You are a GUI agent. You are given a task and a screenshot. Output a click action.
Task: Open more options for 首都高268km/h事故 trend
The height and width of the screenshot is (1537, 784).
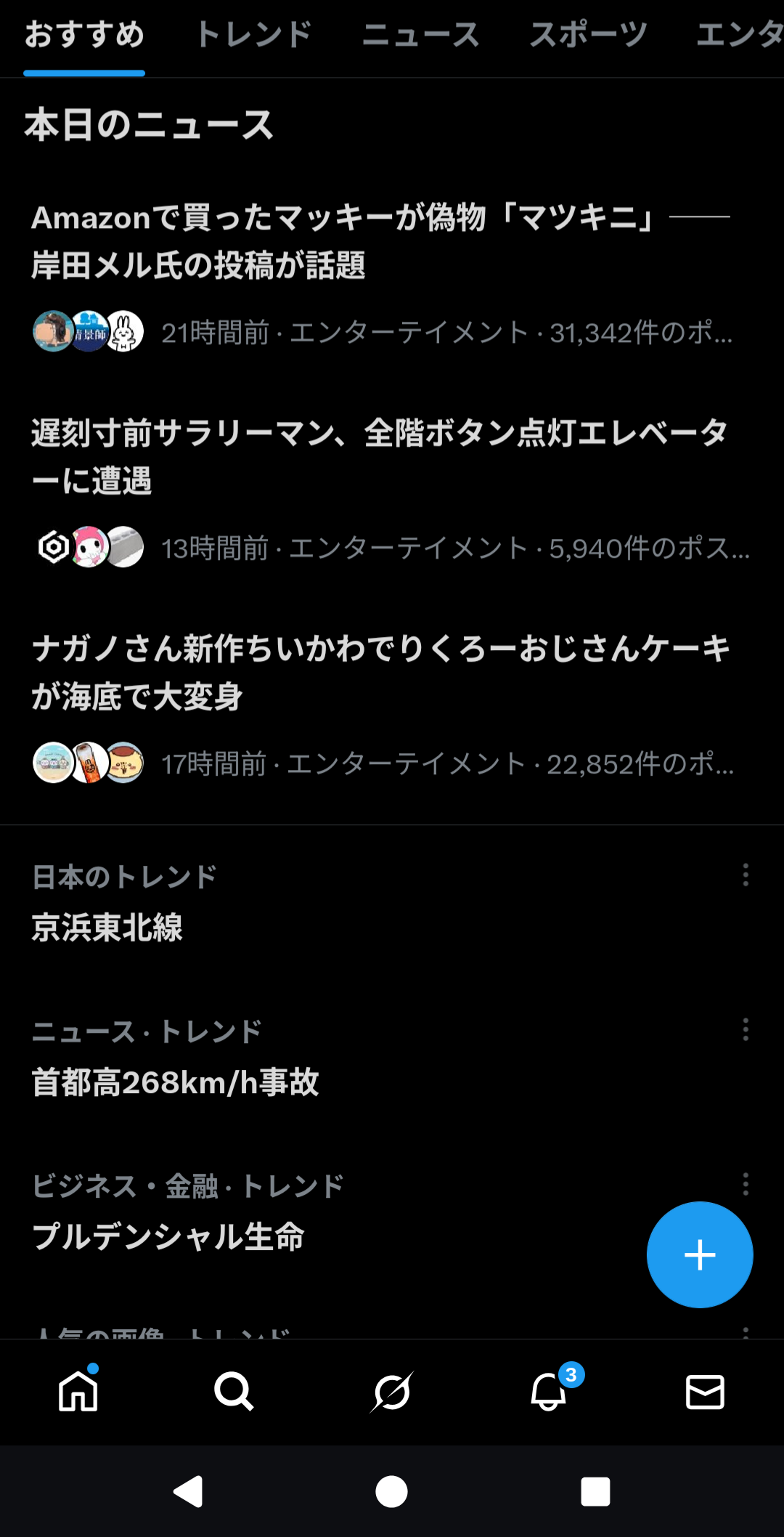[746, 1030]
